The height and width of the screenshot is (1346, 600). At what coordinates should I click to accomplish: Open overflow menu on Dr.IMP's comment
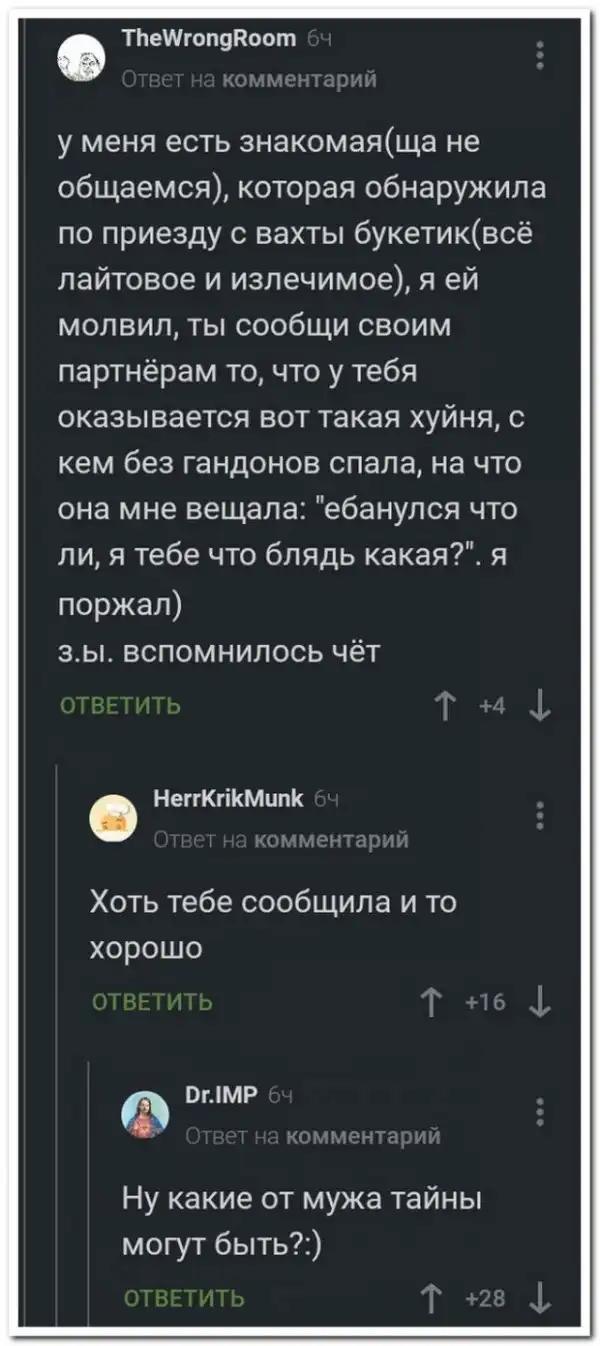[540, 1113]
